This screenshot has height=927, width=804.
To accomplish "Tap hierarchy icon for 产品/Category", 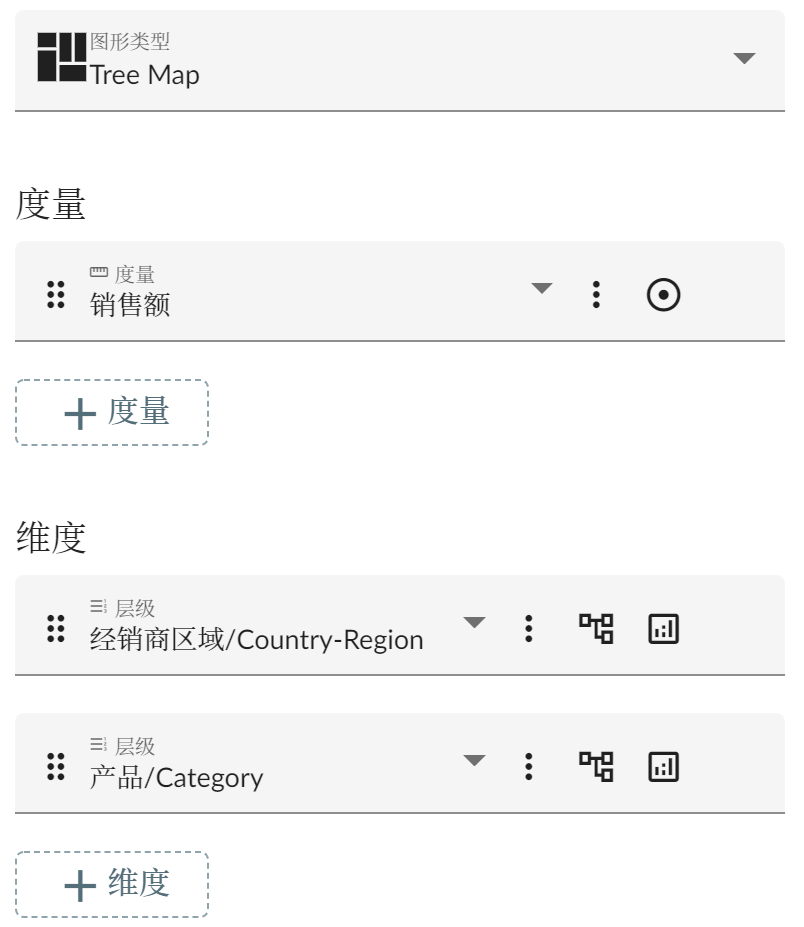I will [597, 766].
